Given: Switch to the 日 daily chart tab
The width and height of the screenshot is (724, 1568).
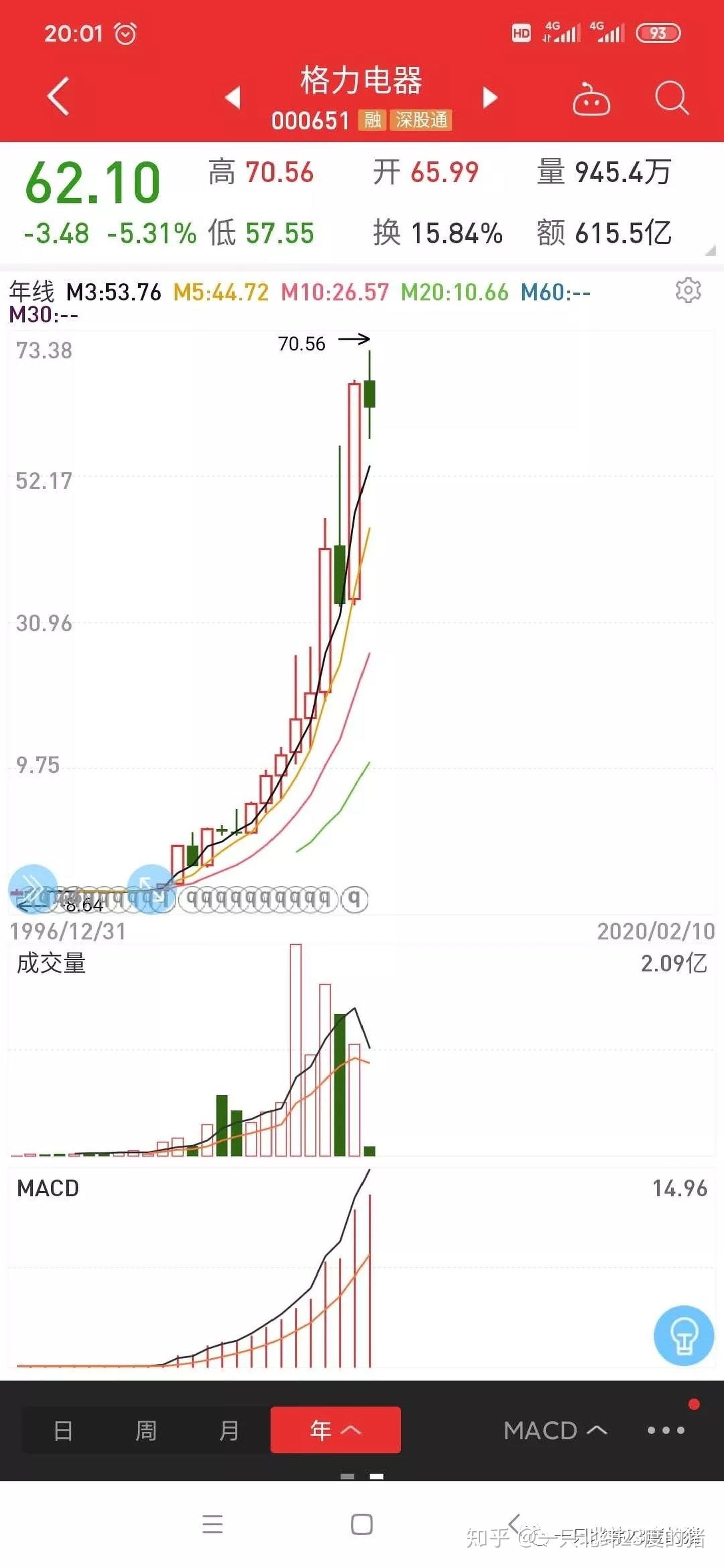Looking at the screenshot, I should click(65, 1430).
